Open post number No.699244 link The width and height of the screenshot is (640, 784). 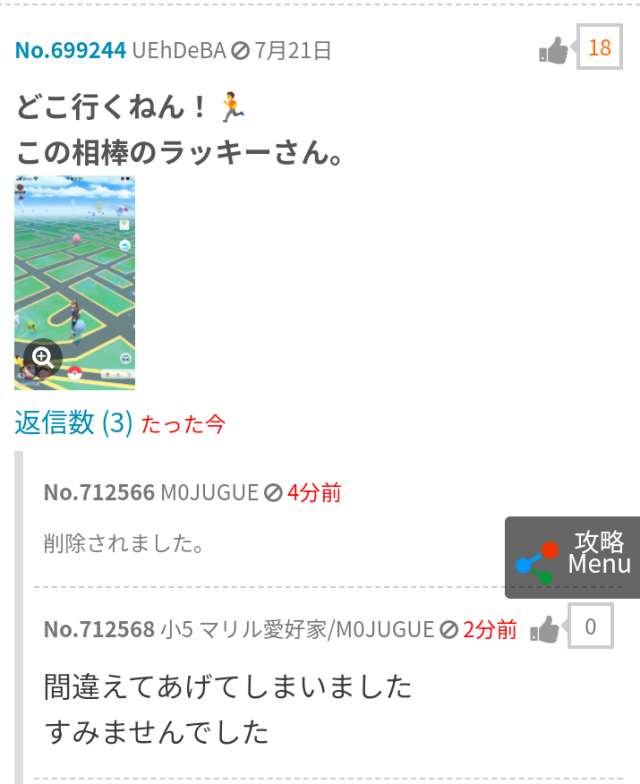point(71,50)
